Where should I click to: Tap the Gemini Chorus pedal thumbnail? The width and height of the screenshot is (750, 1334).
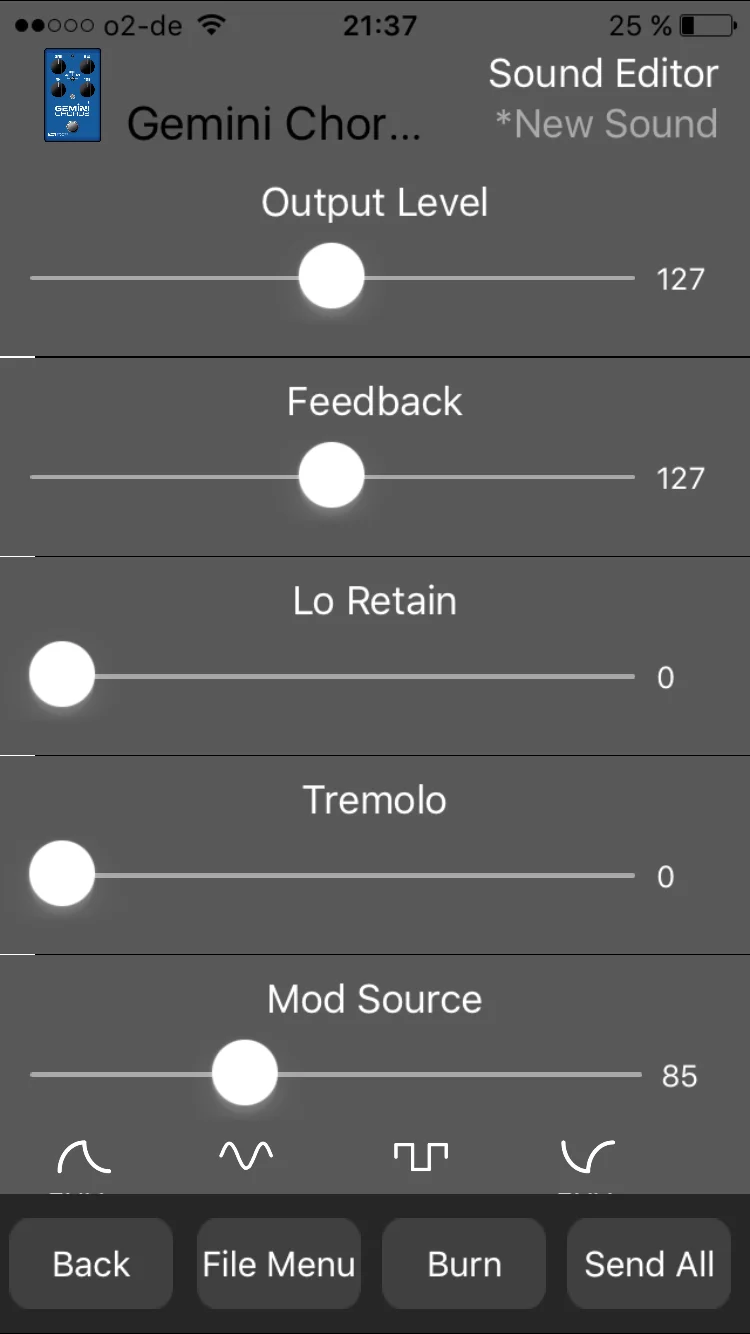point(73,95)
